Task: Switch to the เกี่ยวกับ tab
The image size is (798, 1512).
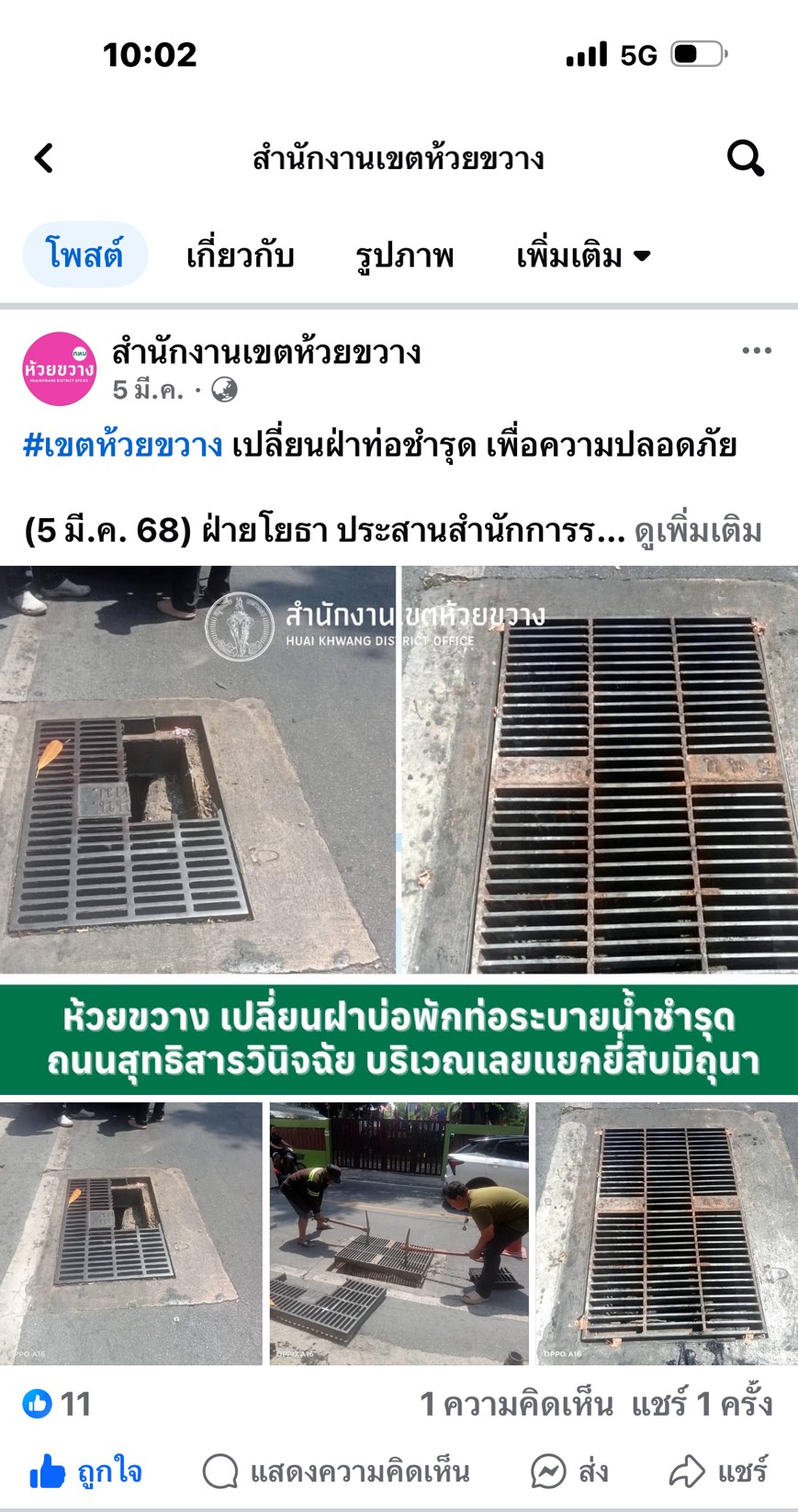Action: pos(240,254)
